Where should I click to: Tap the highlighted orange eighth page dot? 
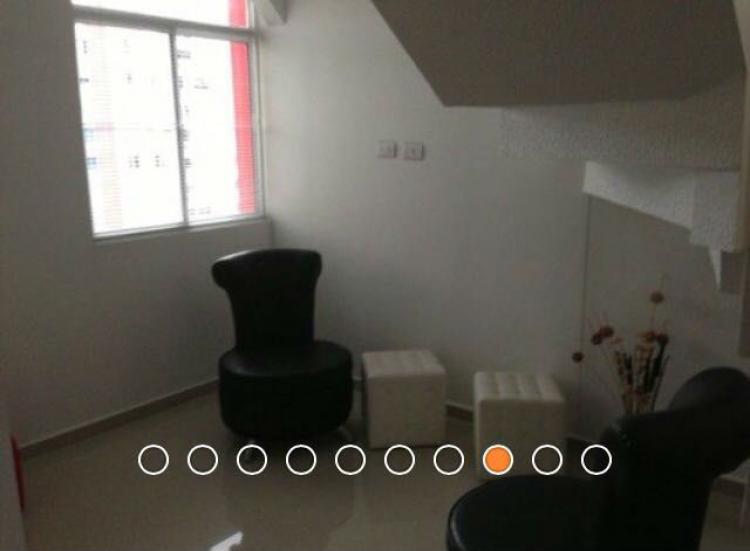click(498, 459)
